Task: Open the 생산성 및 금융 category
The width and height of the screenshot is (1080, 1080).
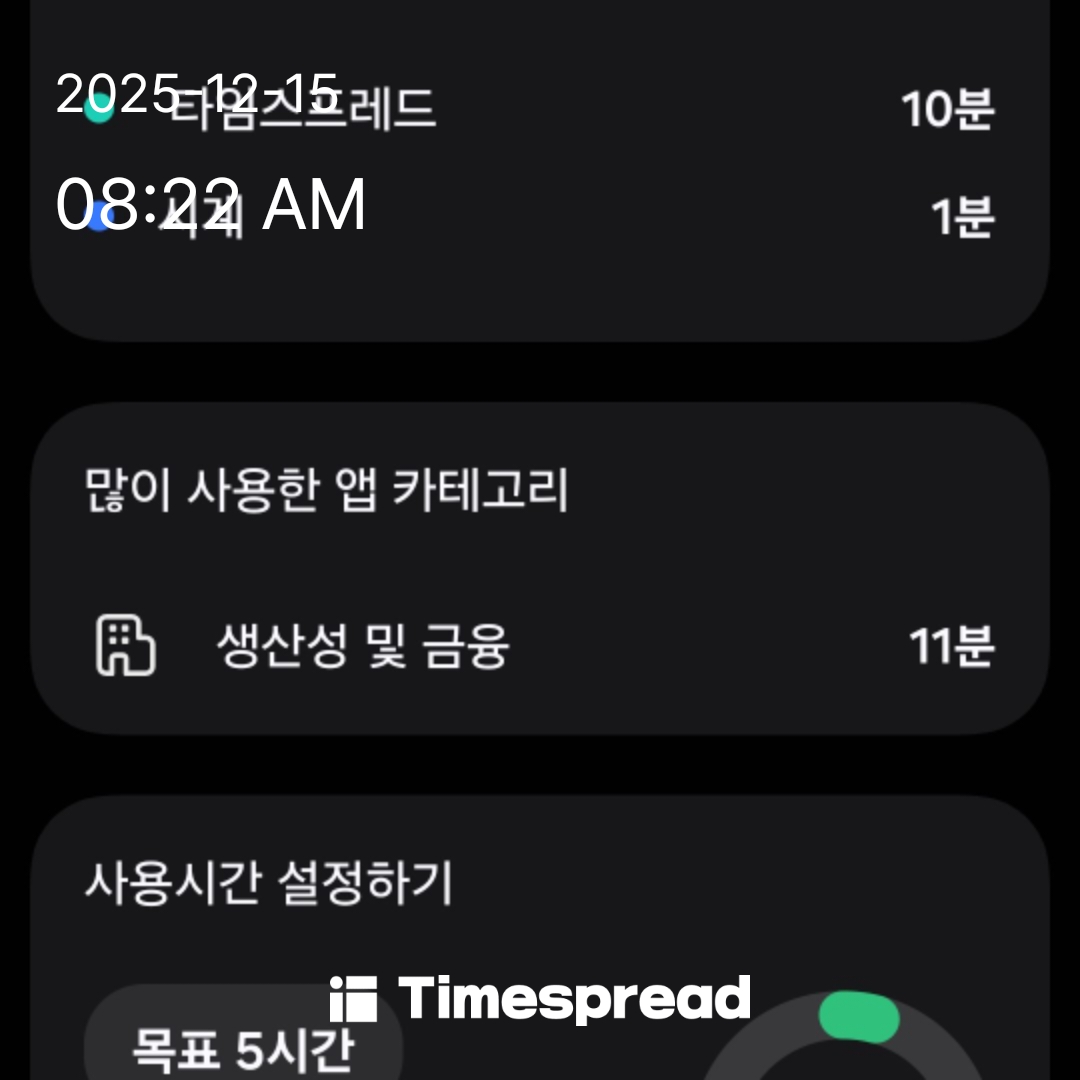Action: [540, 646]
